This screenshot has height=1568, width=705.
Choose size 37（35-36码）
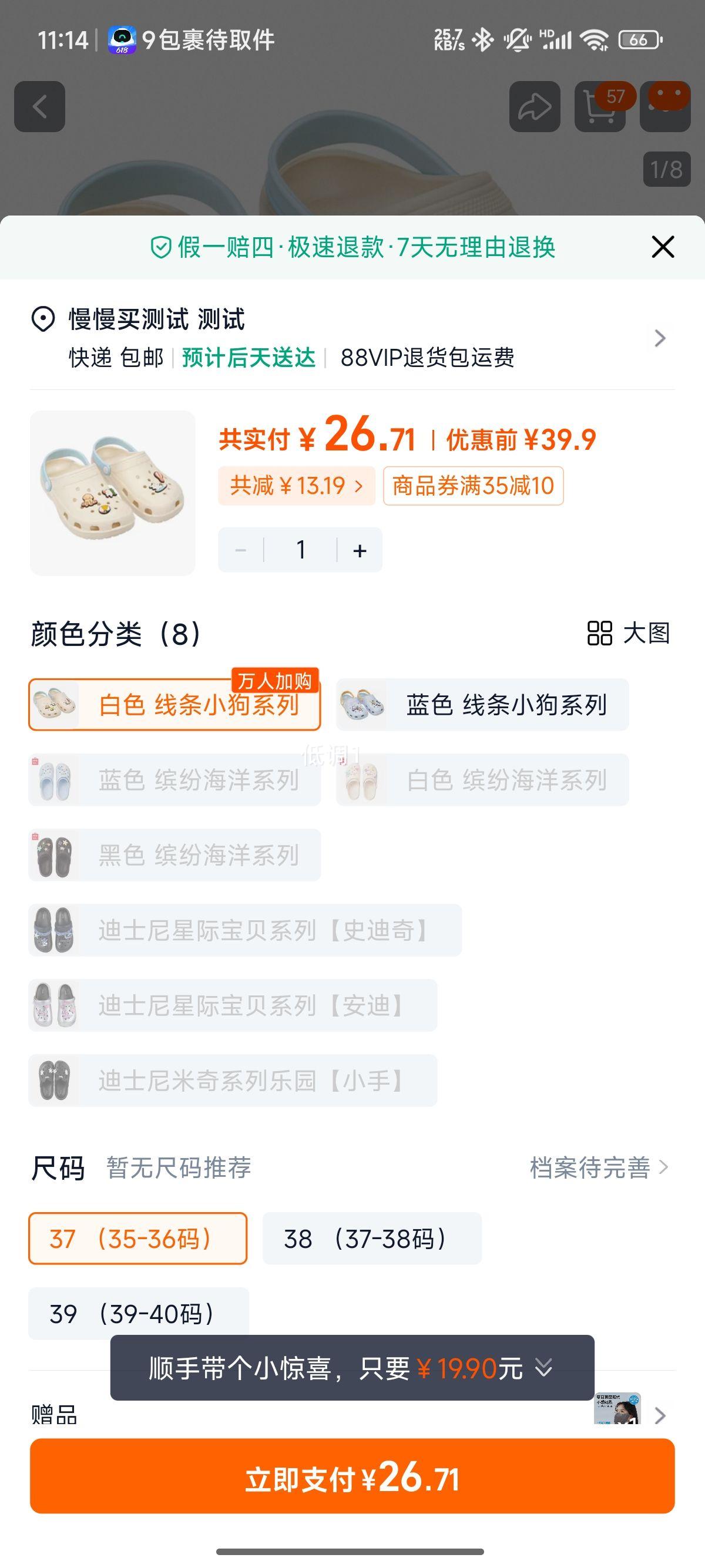pyautogui.click(x=137, y=1239)
